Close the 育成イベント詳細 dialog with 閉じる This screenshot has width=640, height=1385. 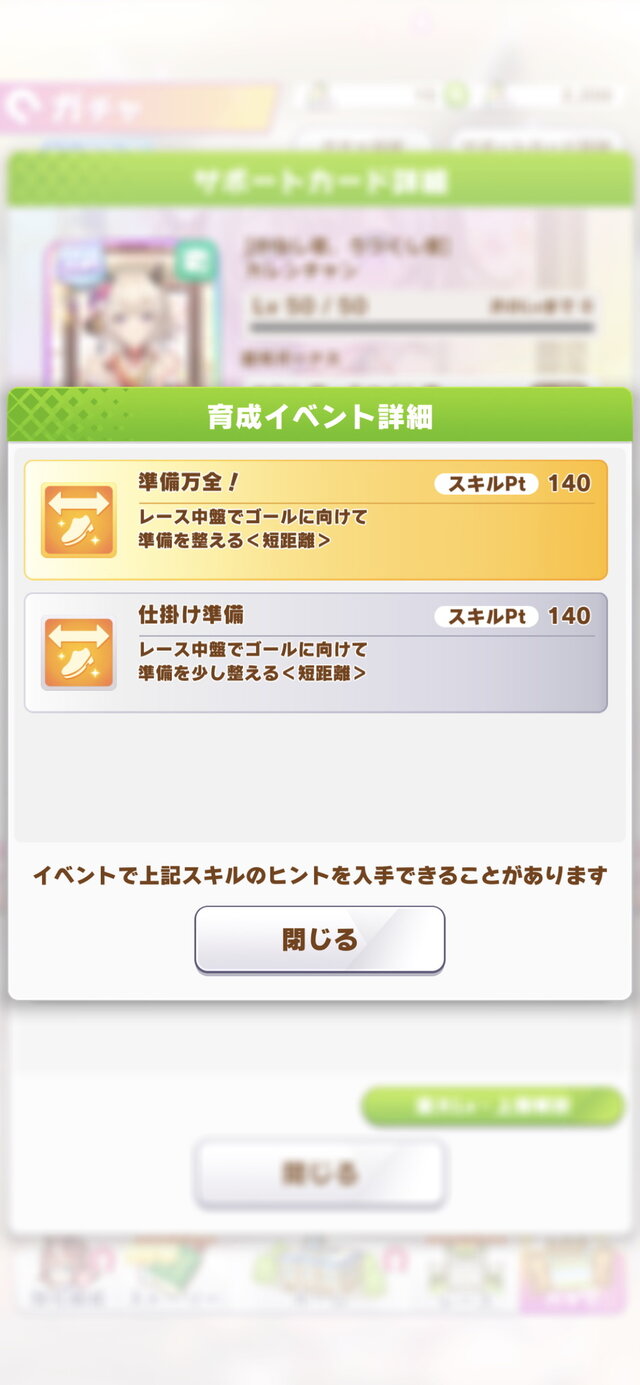pos(319,939)
